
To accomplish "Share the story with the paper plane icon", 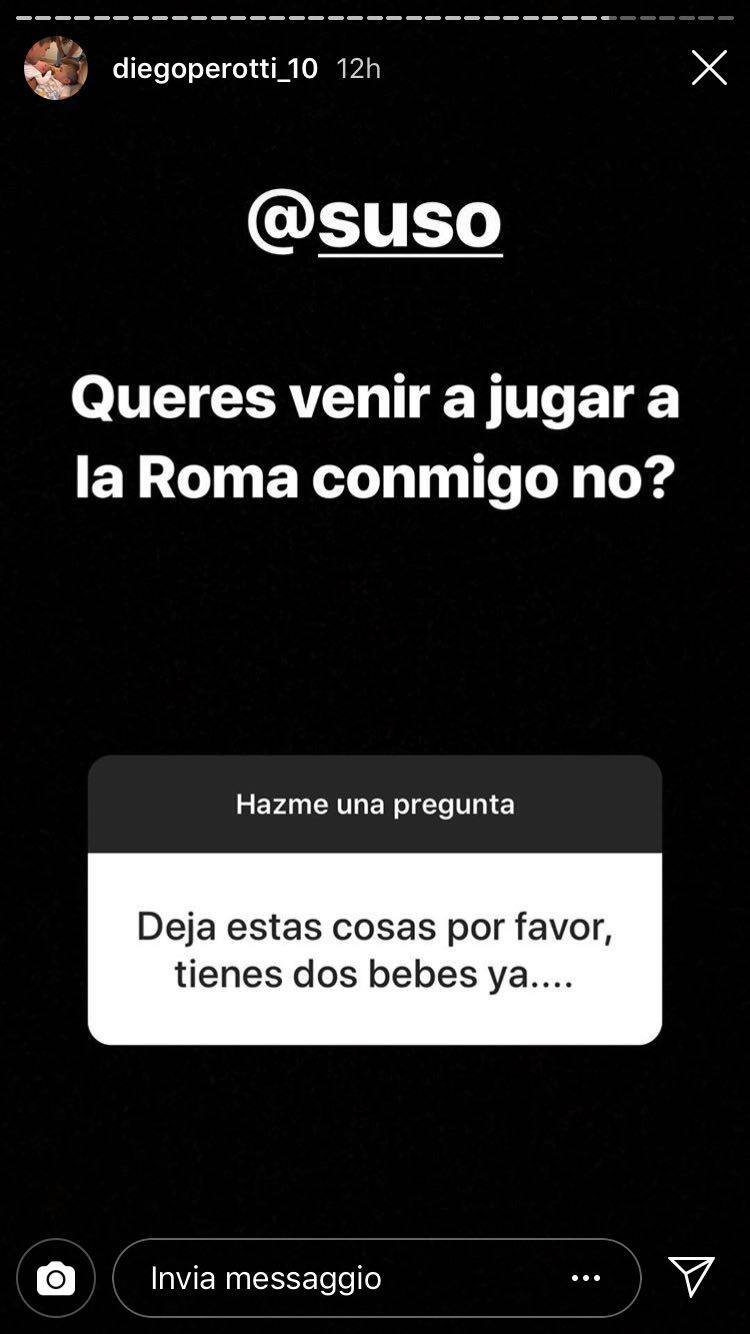I will click(691, 1277).
